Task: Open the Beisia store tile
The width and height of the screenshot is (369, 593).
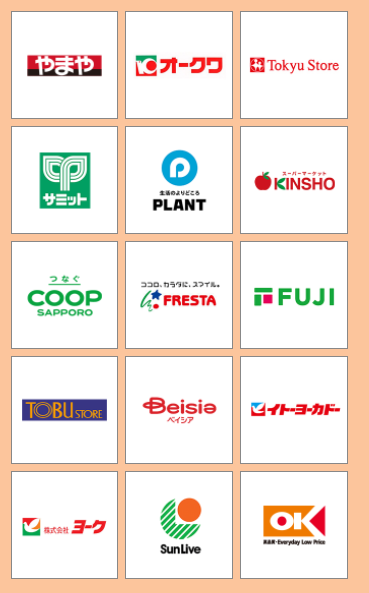Action: pyautogui.click(x=179, y=410)
